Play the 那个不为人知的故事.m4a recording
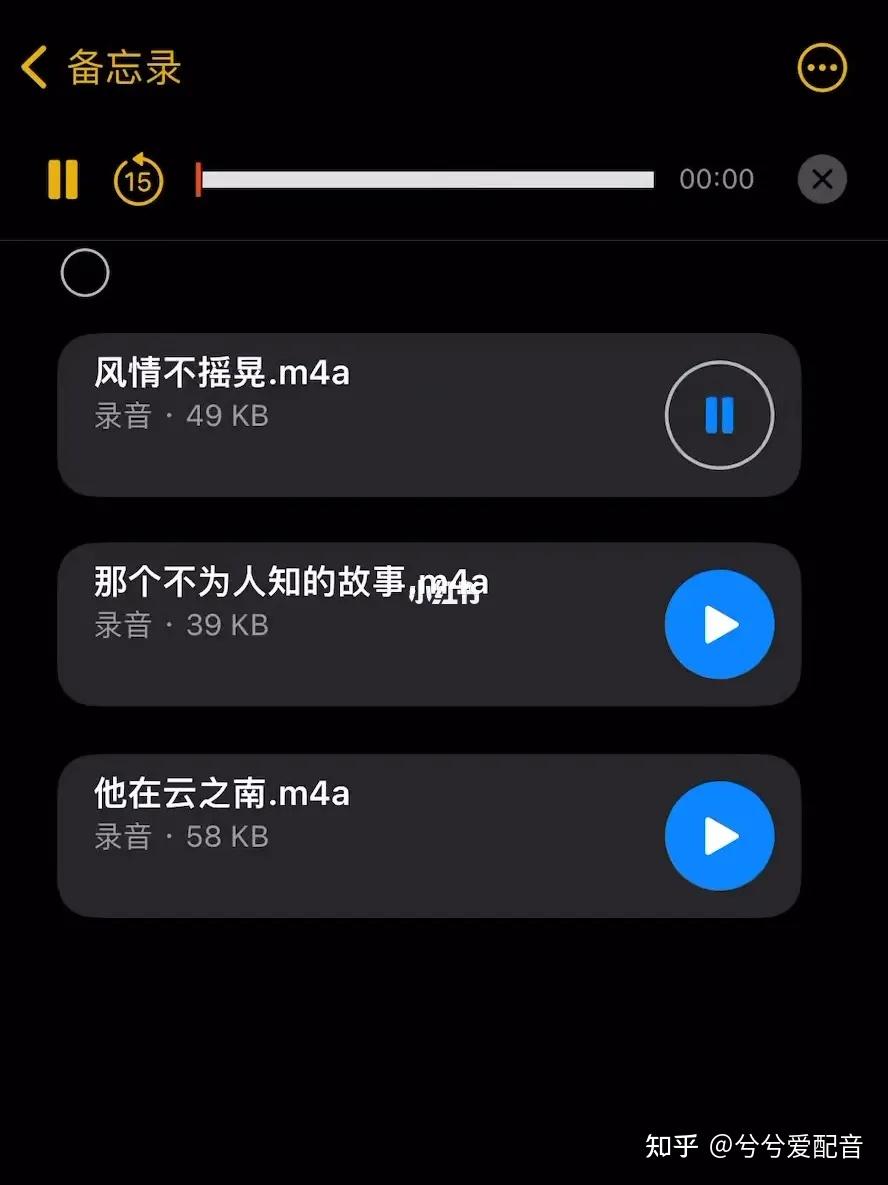The height and width of the screenshot is (1185, 888). [x=719, y=625]
